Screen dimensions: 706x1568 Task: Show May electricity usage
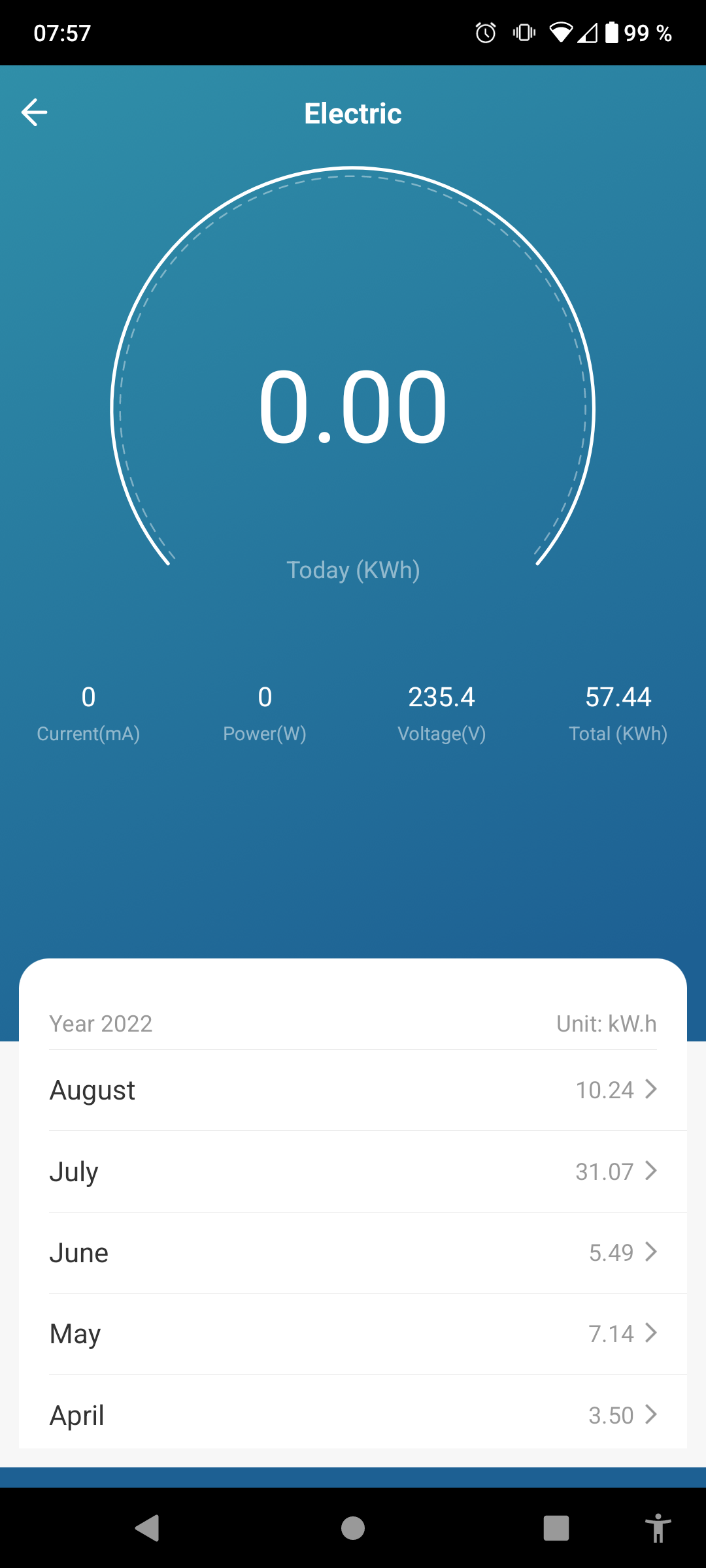353,1333
